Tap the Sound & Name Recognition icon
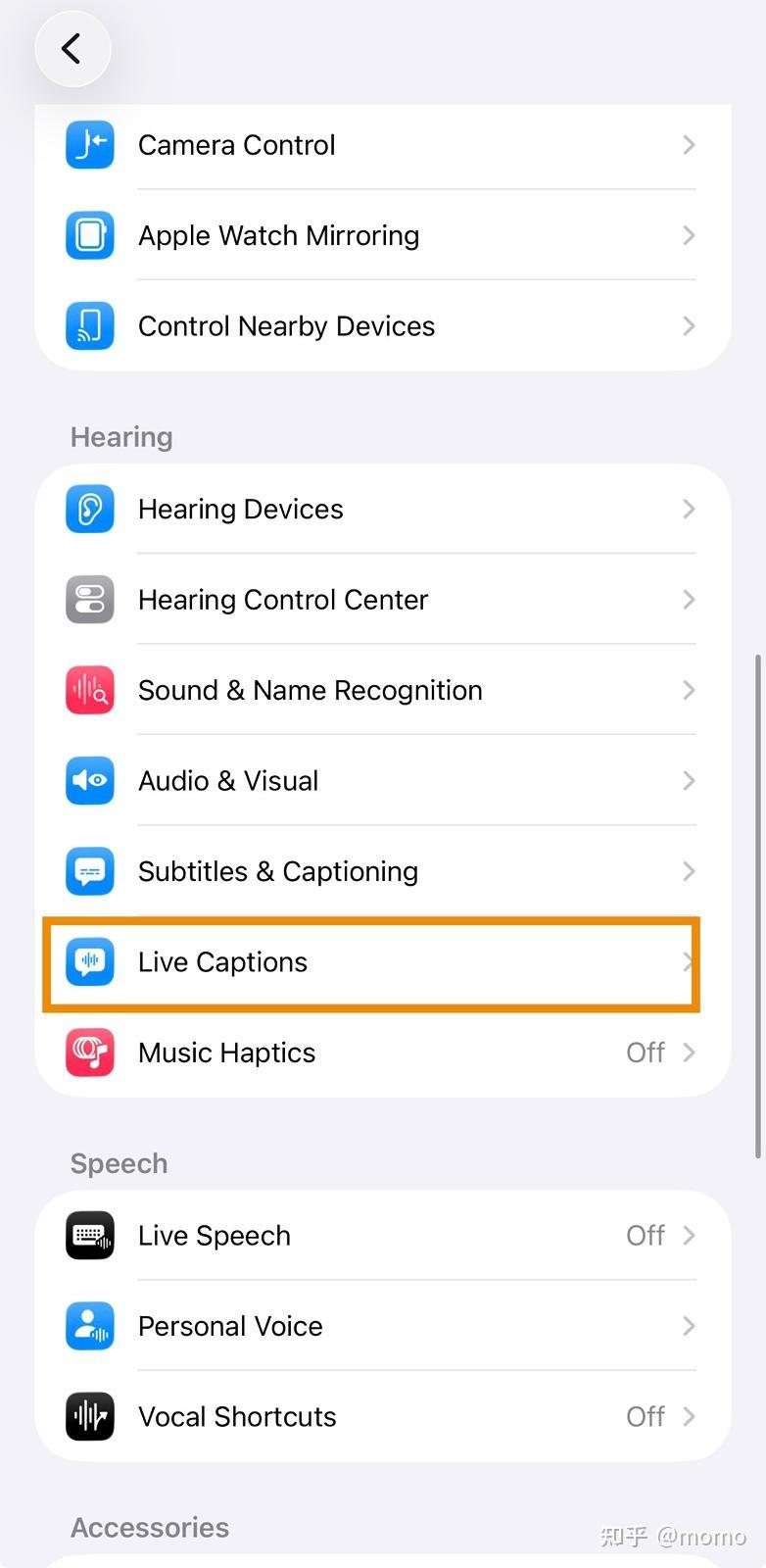766x1568 pixels. (x=89, y=690)
